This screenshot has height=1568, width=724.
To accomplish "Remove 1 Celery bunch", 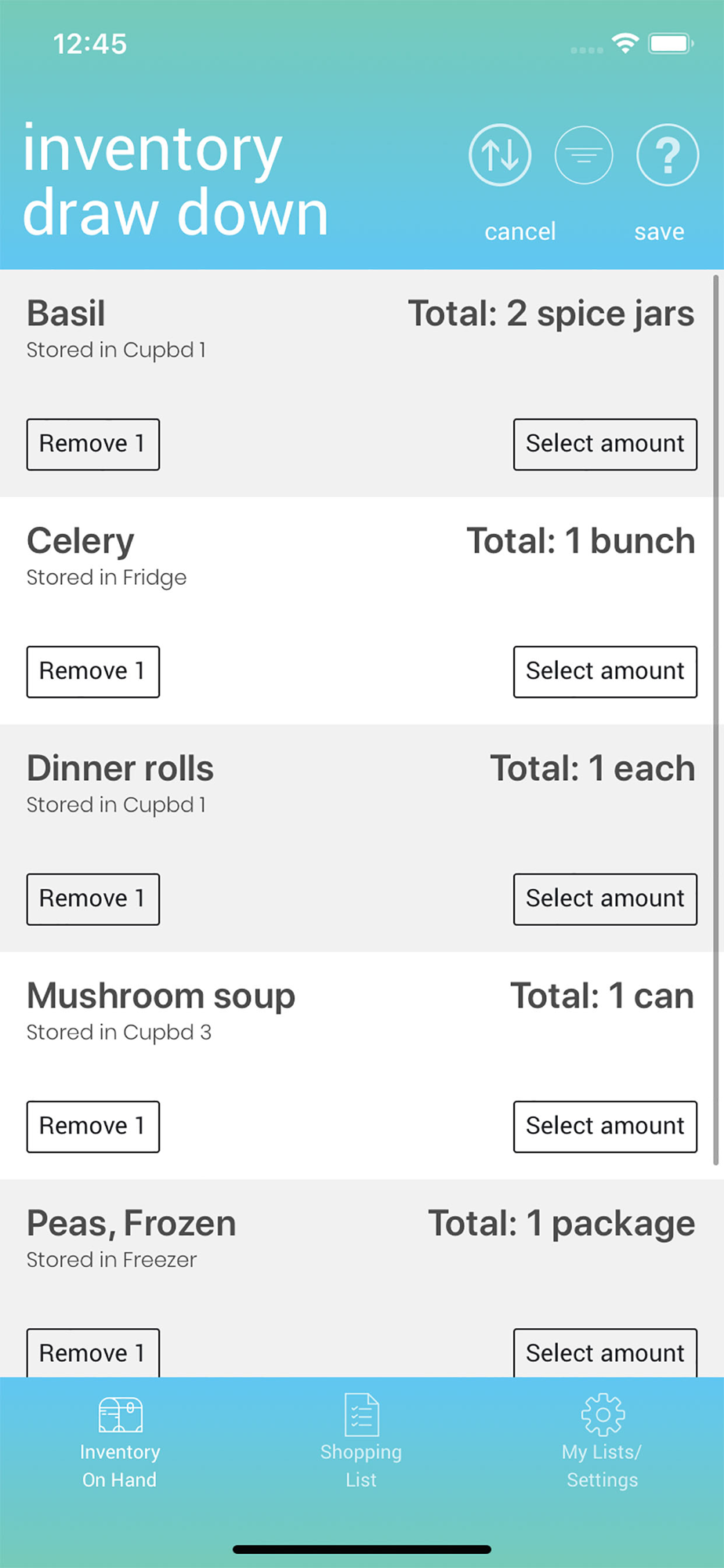I will [93, 672].
